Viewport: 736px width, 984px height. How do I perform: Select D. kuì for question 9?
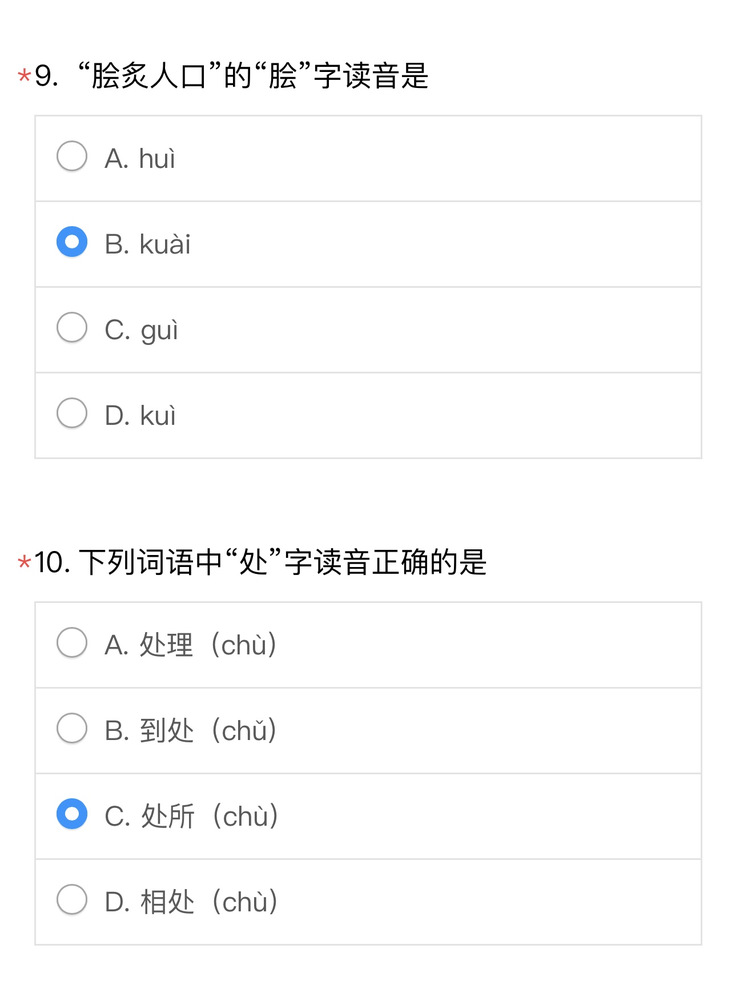click(72, 414)
